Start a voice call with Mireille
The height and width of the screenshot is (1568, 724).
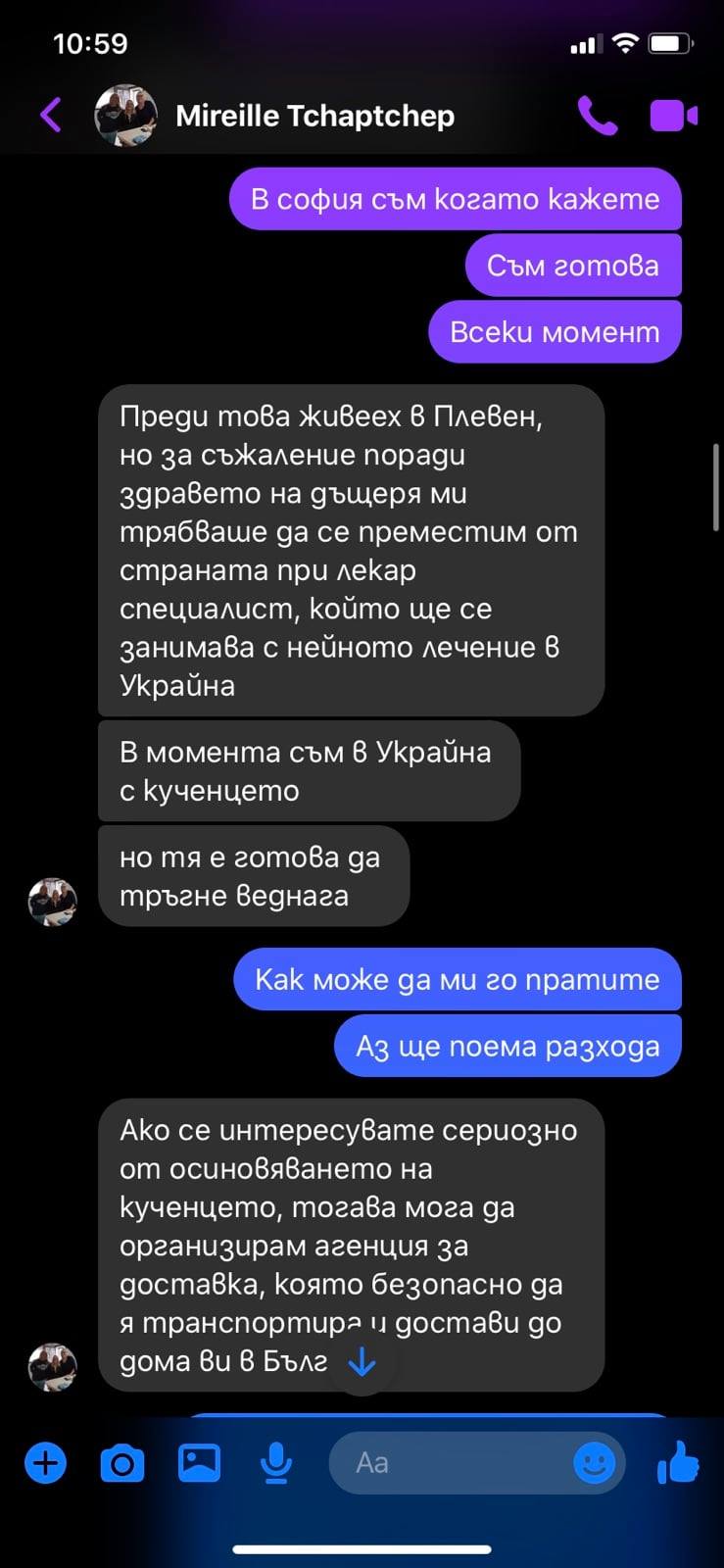(597, 116)
